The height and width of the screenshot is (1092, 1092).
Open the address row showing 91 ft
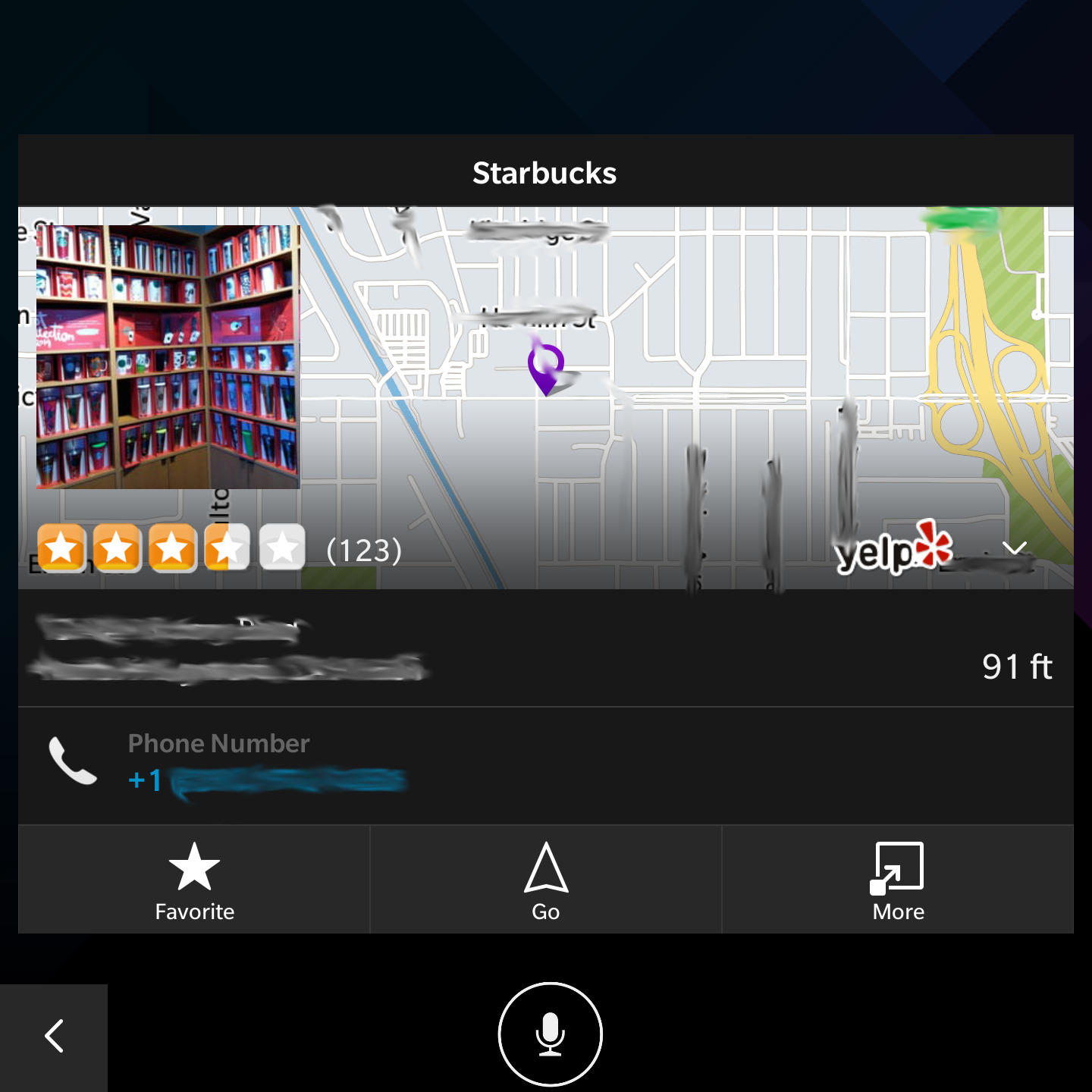click(545, 649)
